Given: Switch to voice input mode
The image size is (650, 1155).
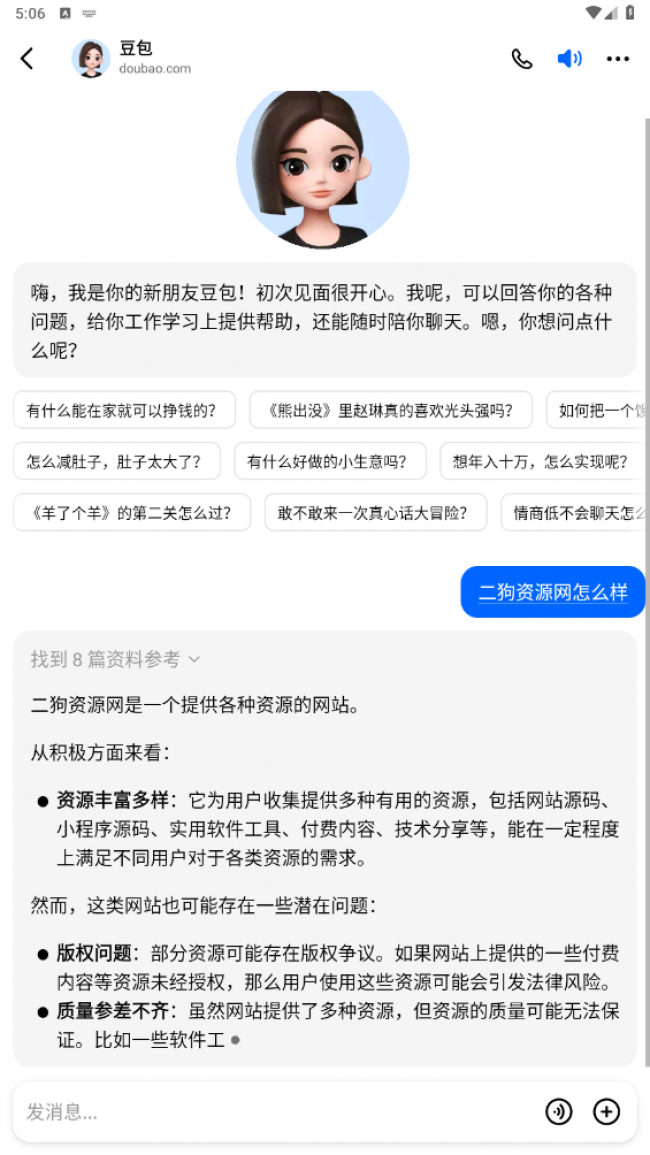Looking at the screenshot, I should (x=559, y=1112).
